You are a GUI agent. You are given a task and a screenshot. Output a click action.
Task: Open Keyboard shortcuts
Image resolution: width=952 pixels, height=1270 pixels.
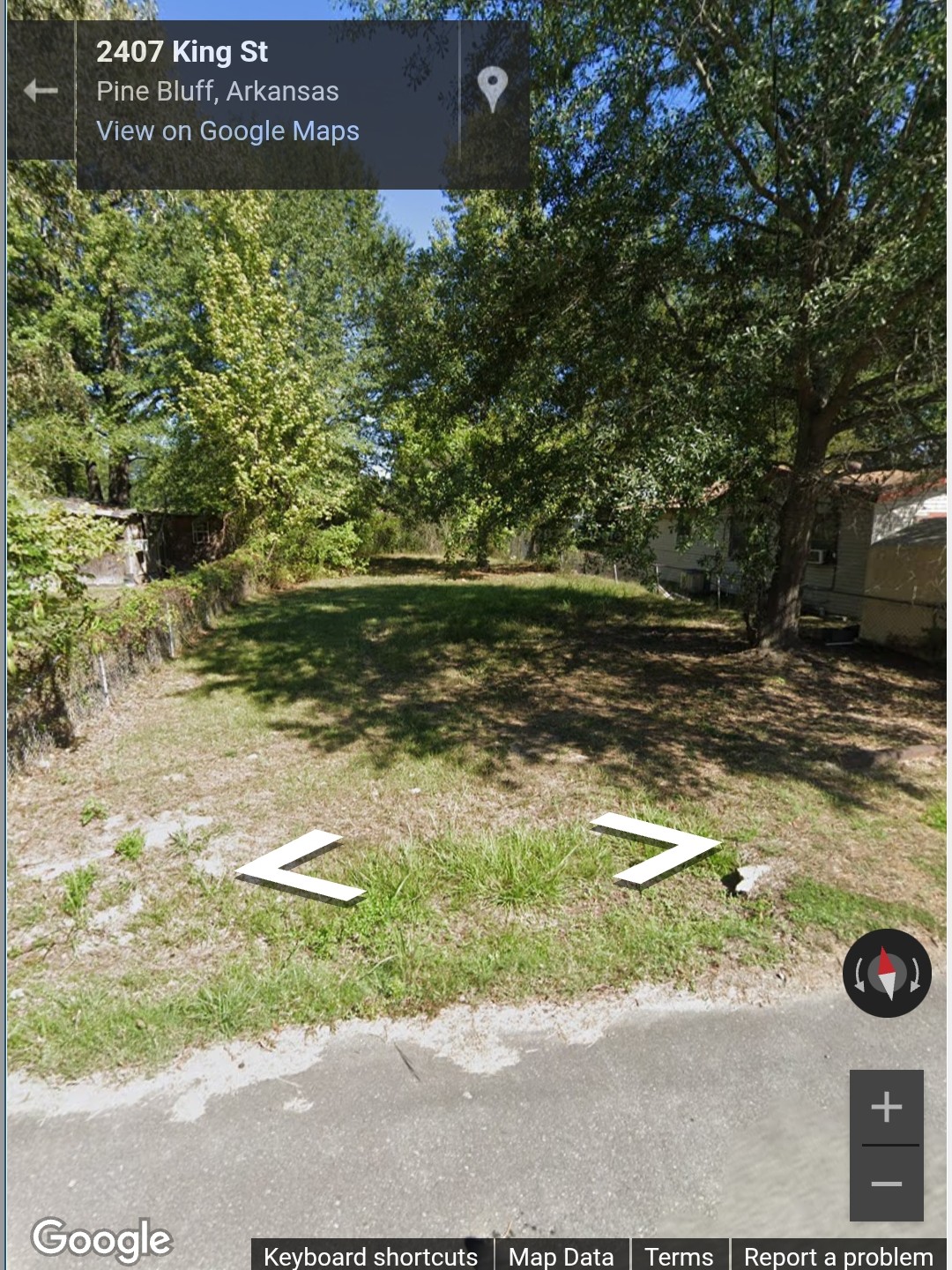(x=370, y=1256)
